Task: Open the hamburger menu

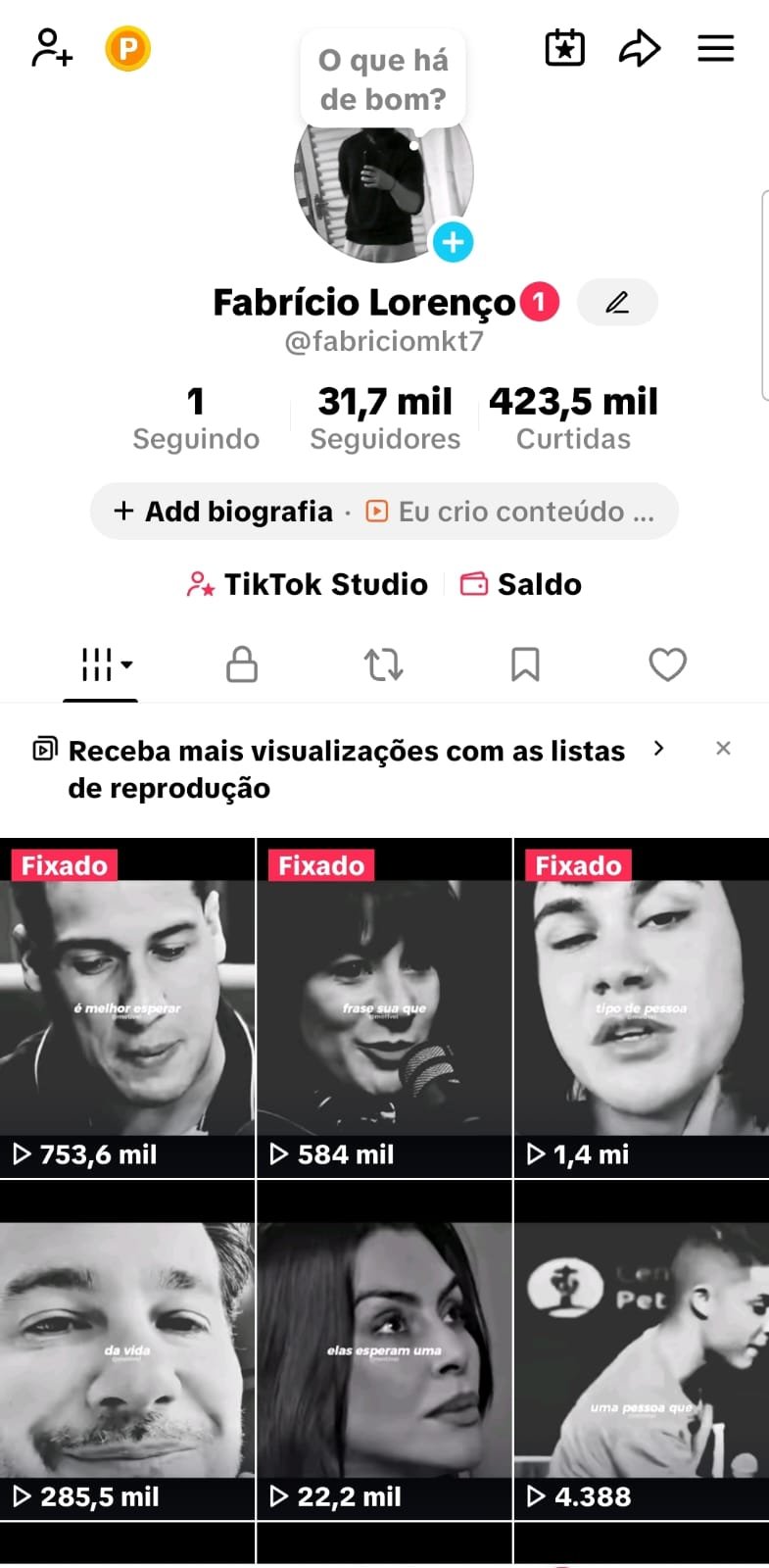Action: click(715, 48)
